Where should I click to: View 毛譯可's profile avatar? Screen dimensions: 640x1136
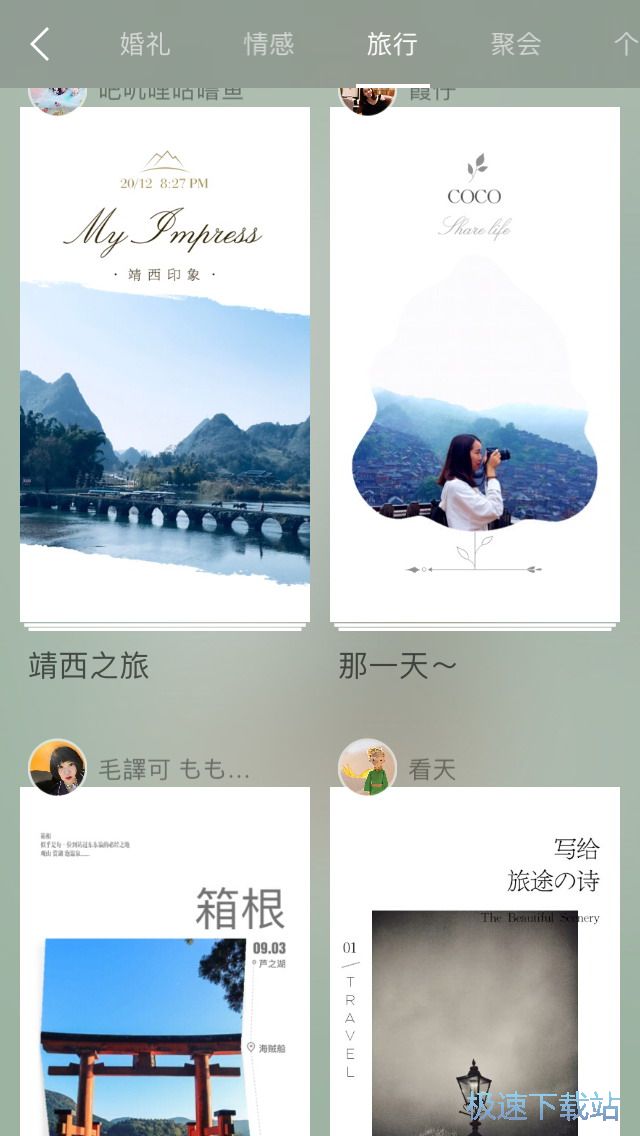(57, 768)
